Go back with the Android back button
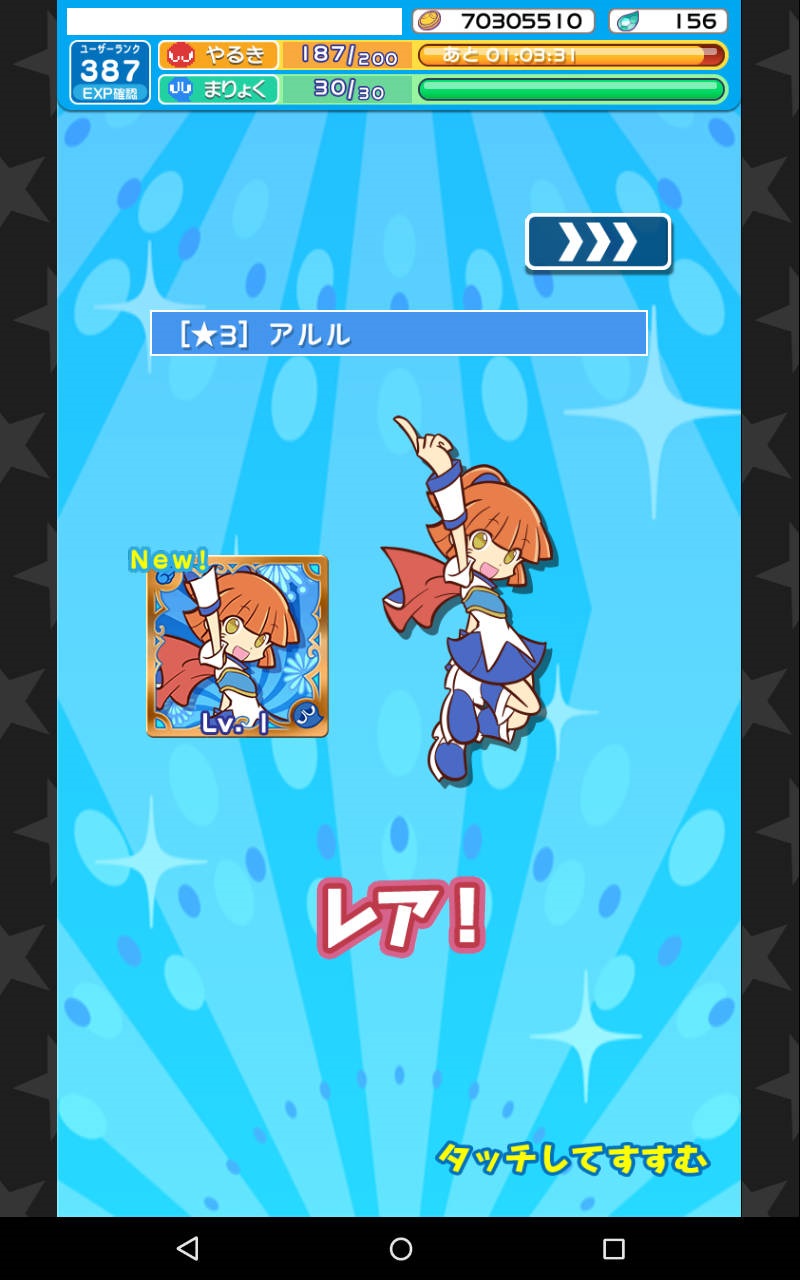 click(x=187, y=1248)
